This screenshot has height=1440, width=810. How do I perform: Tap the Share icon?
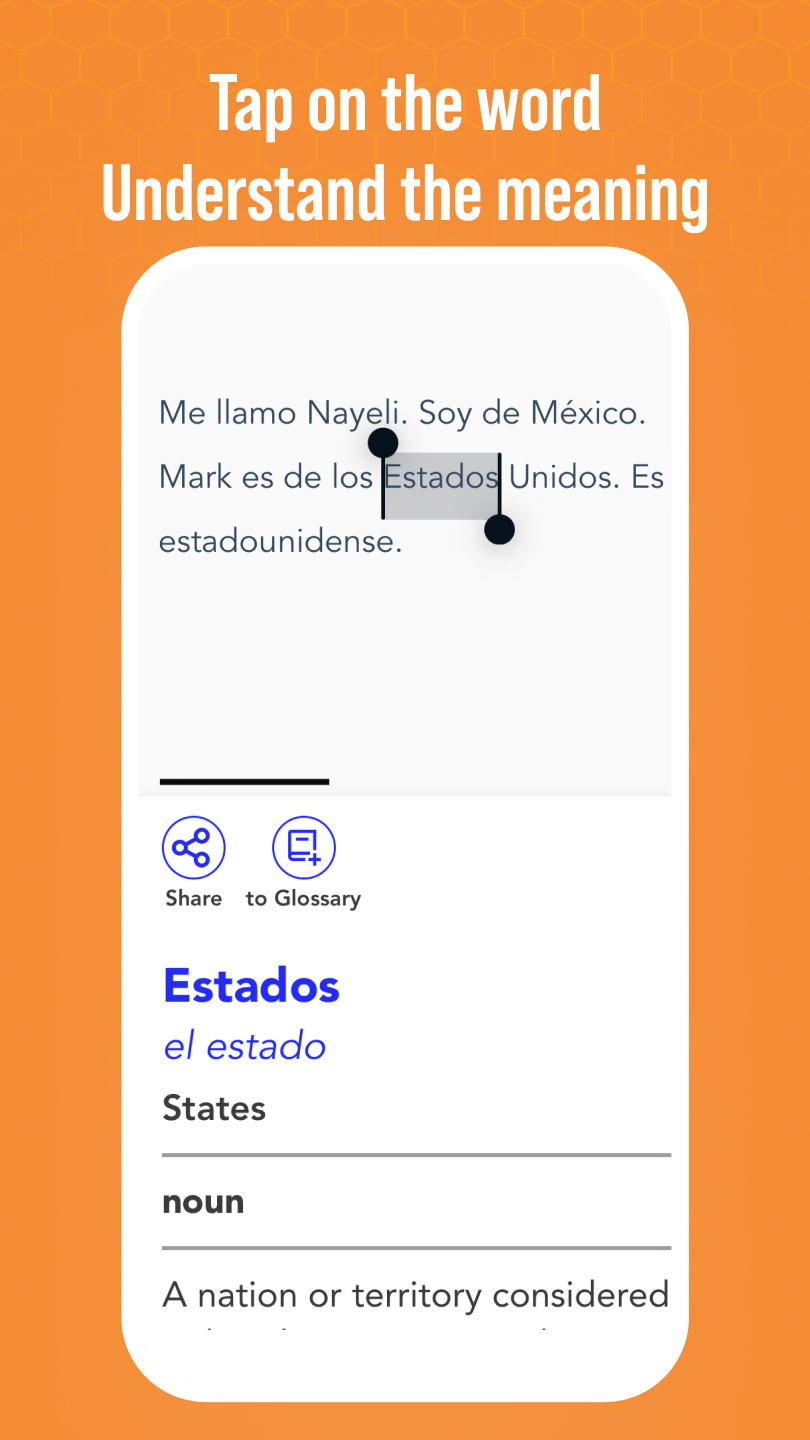click(x=193, y=846)
